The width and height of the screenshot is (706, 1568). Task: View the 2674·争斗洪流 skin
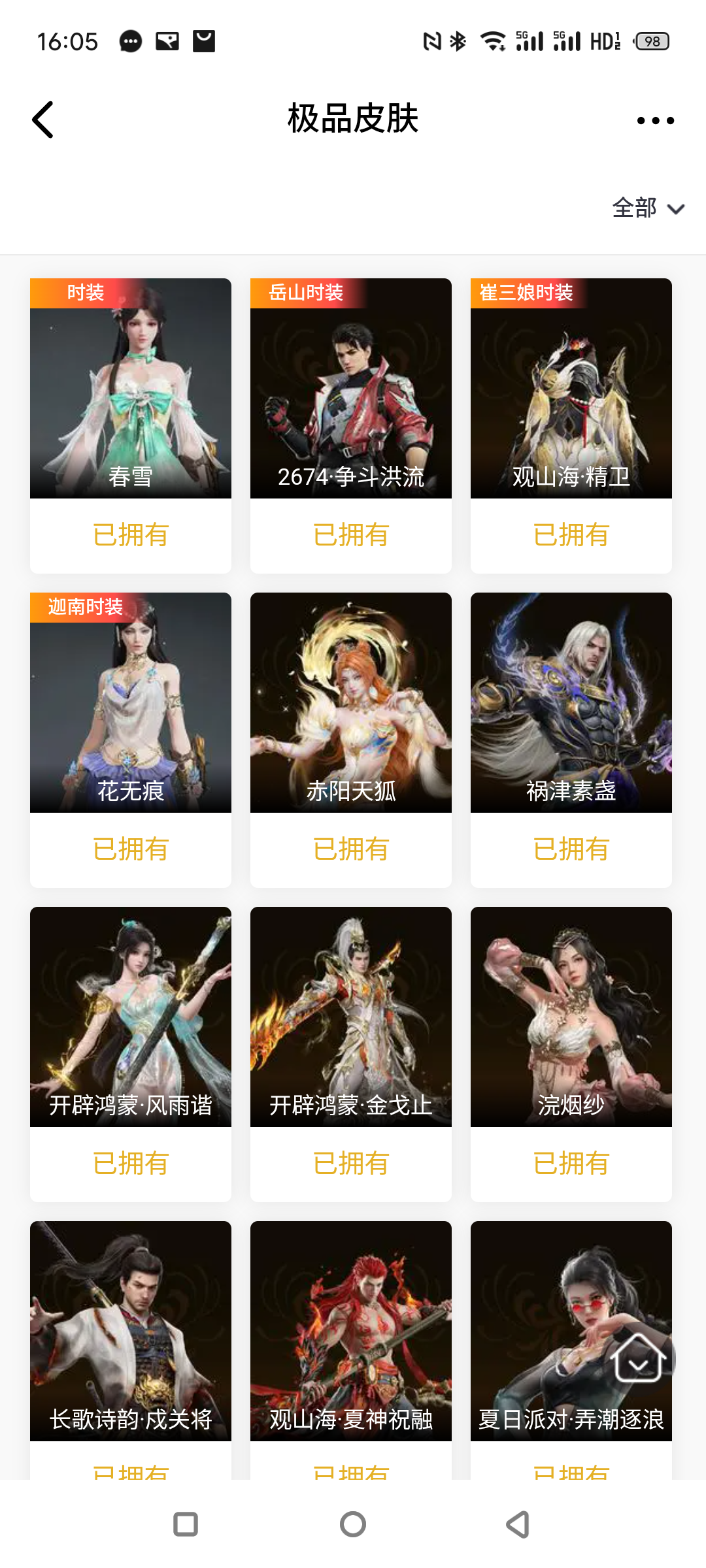point(351,389)
